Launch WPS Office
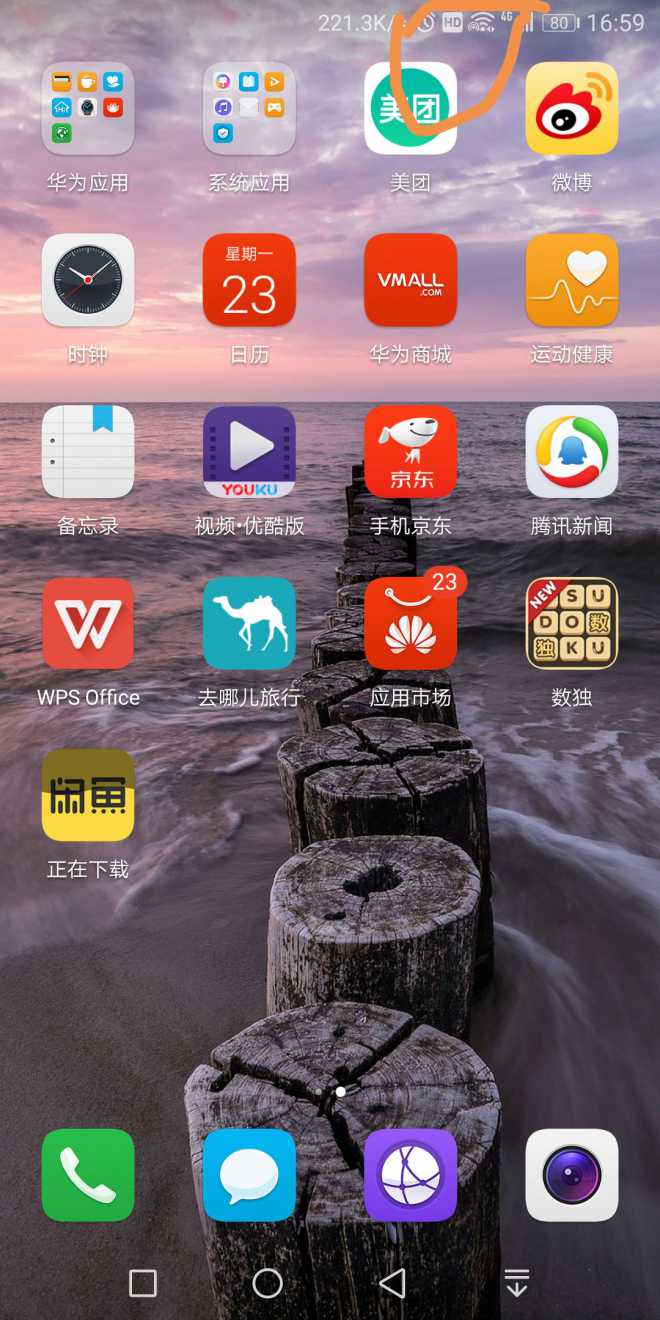Screen dimensions: 660x1320 tap(88, 623)
